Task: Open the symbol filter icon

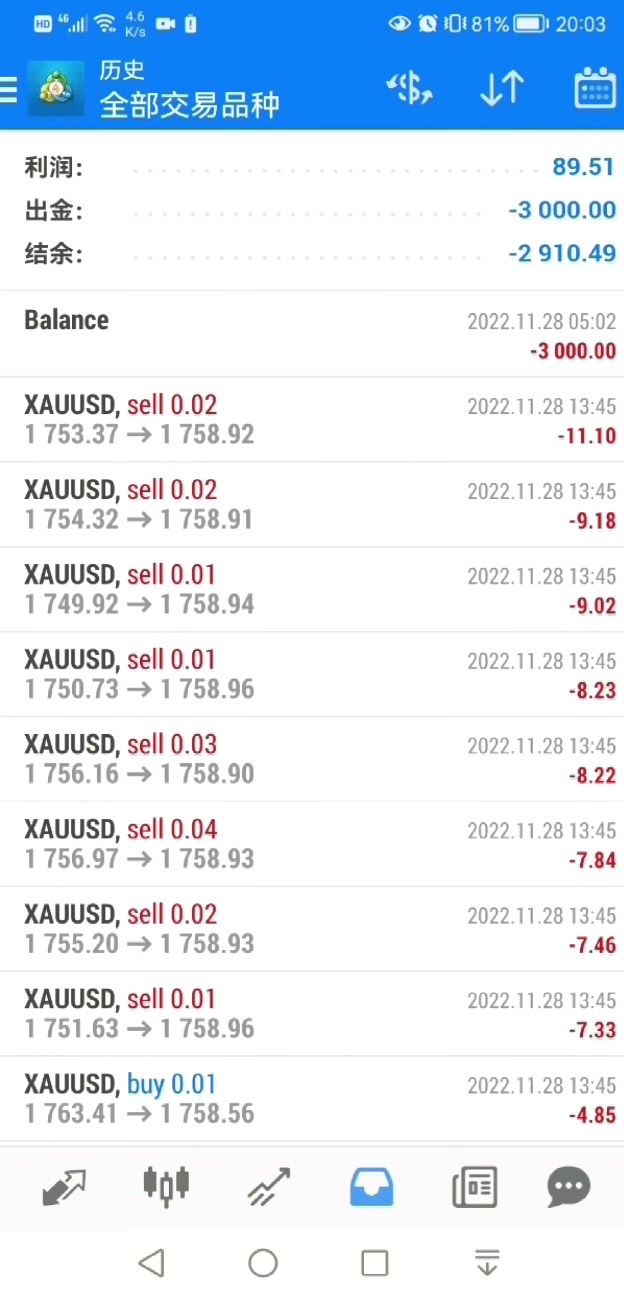Action: pyautogui.click(x=409, y=90)
